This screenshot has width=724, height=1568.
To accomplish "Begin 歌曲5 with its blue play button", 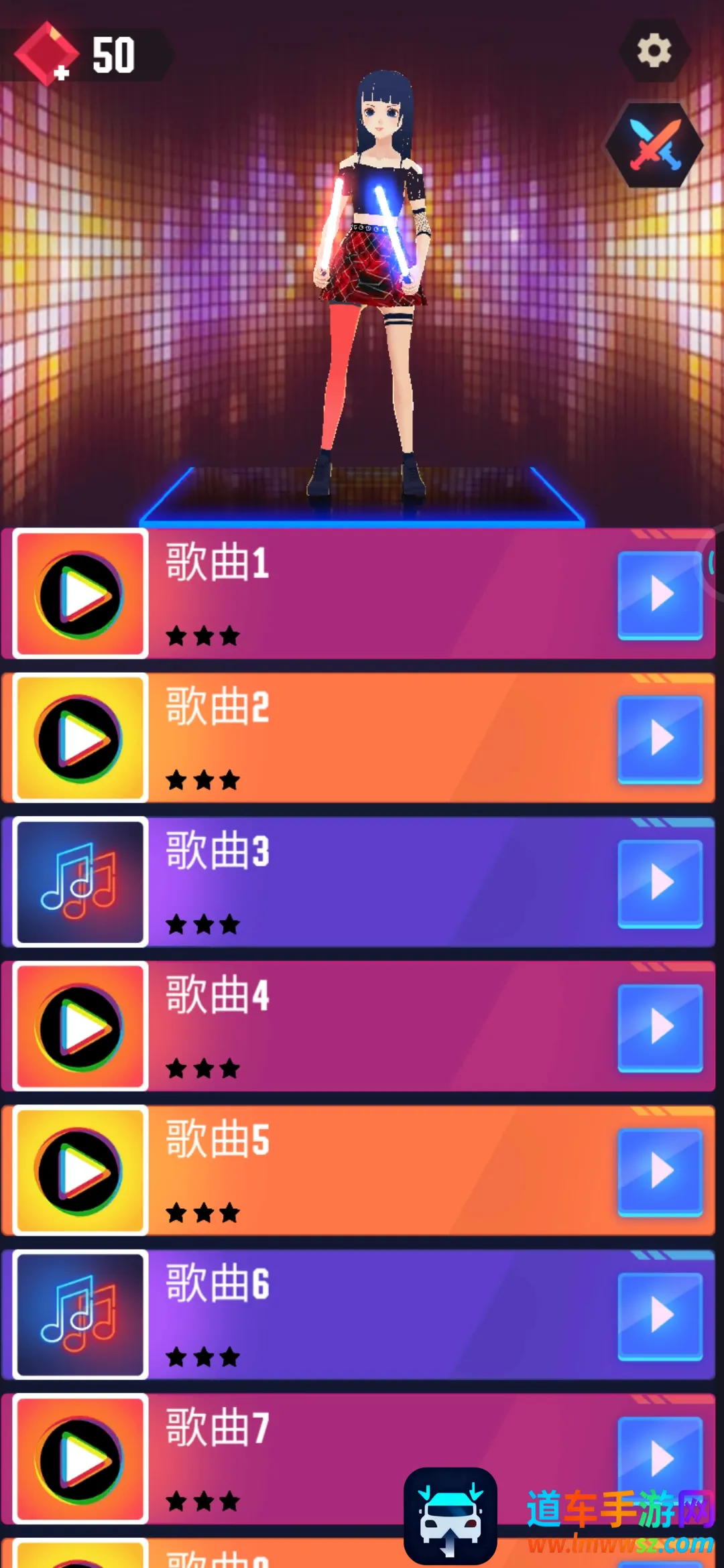I will (x=660, y=1171).
